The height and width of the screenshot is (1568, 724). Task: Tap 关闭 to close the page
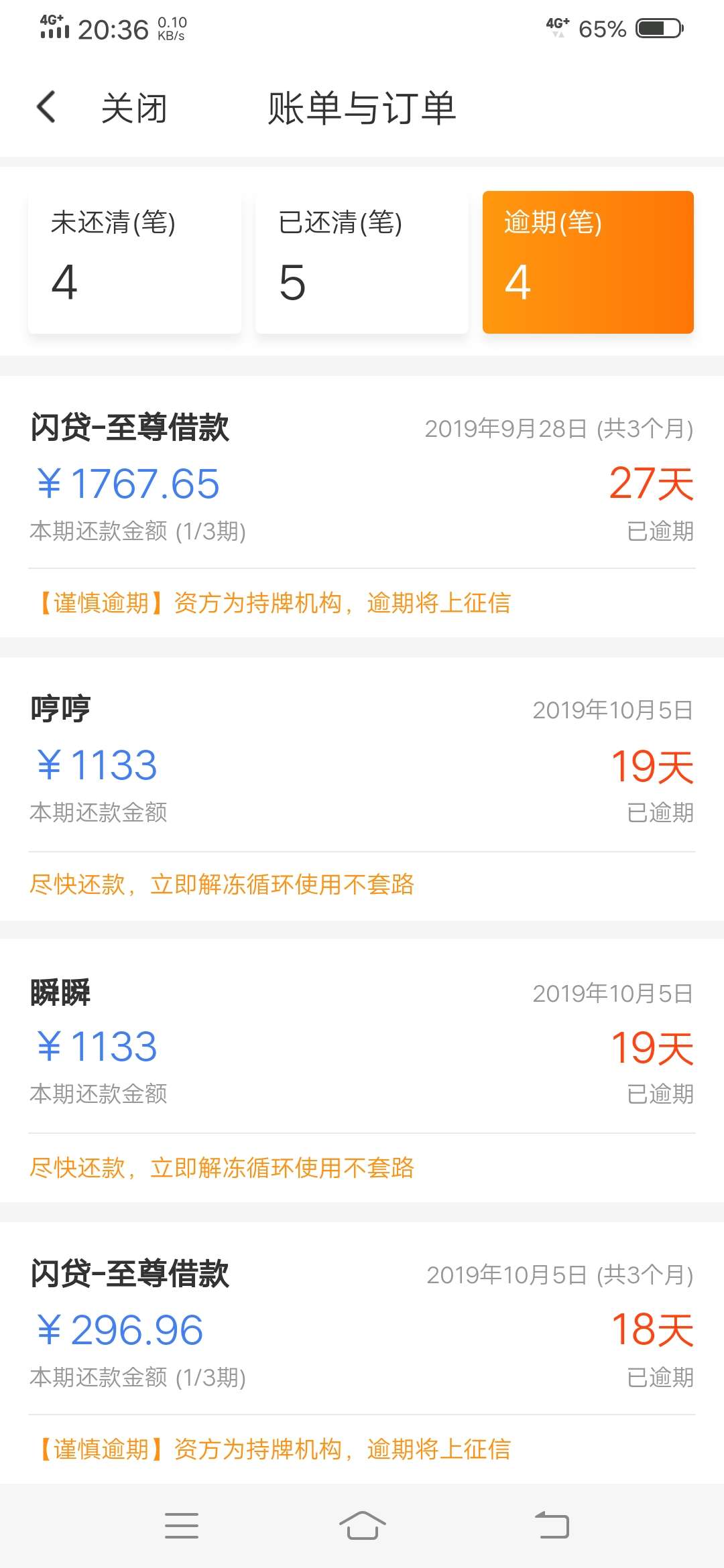tap(134, 108)
